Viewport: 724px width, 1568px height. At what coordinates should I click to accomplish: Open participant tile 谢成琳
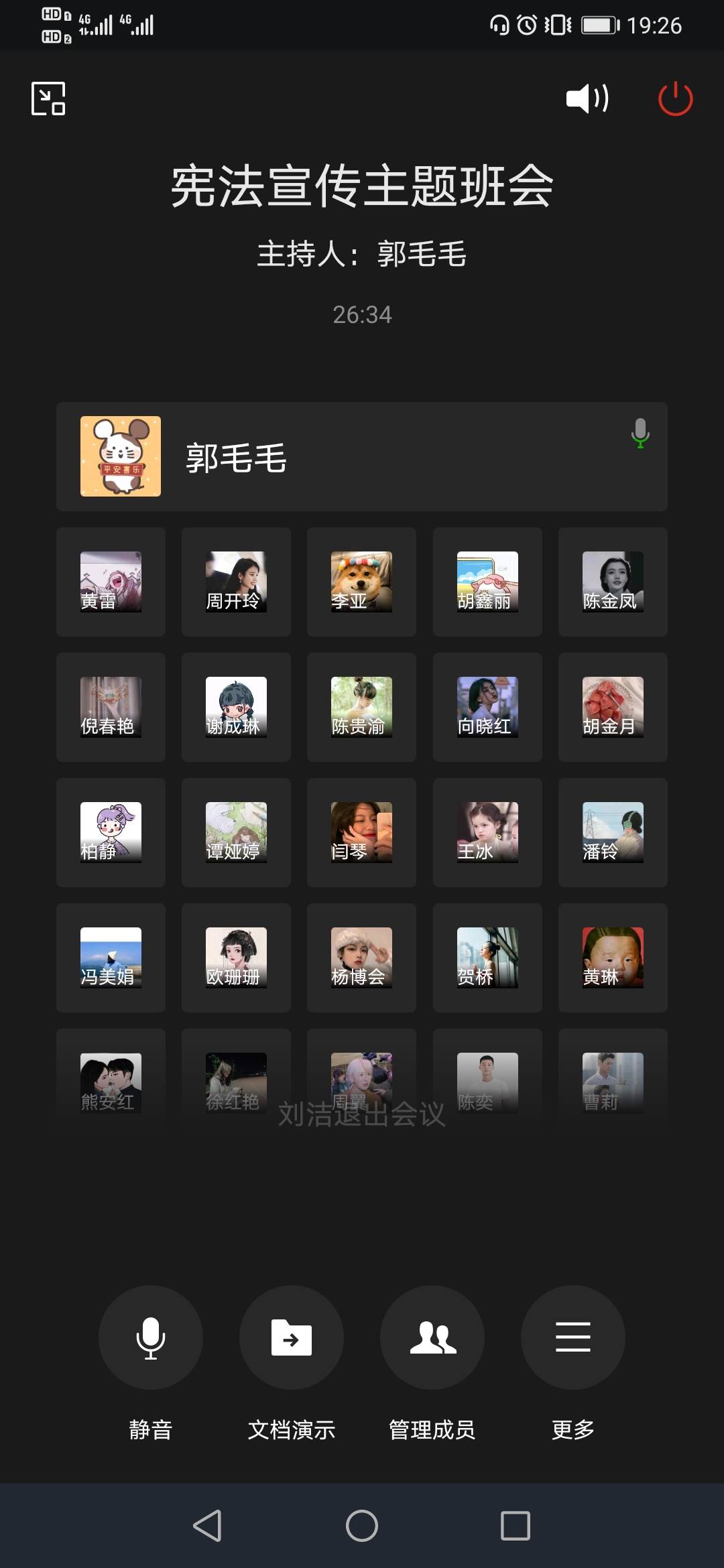coord(236,707)
